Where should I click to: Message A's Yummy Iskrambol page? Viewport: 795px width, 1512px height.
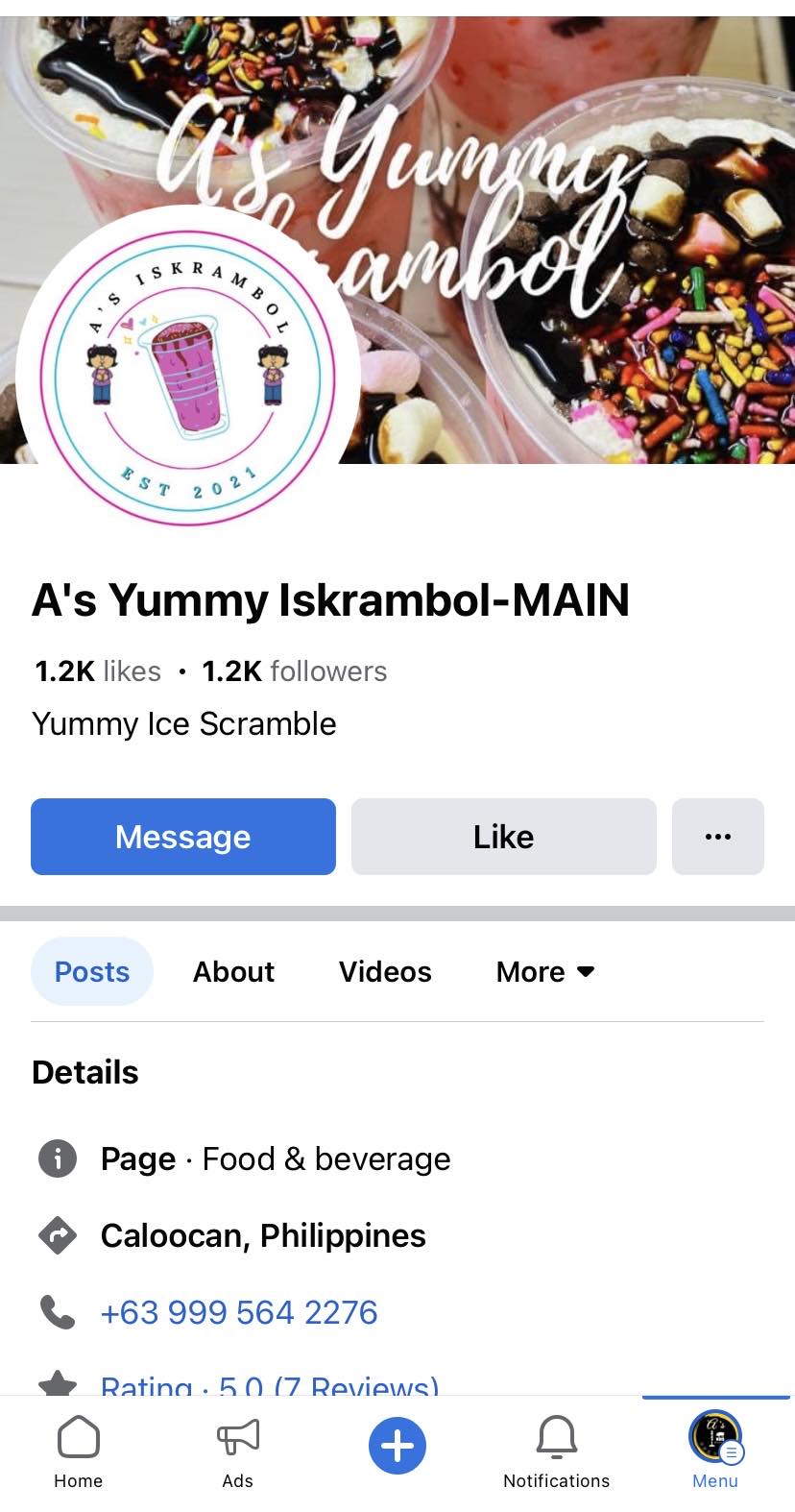click(182, 837)
